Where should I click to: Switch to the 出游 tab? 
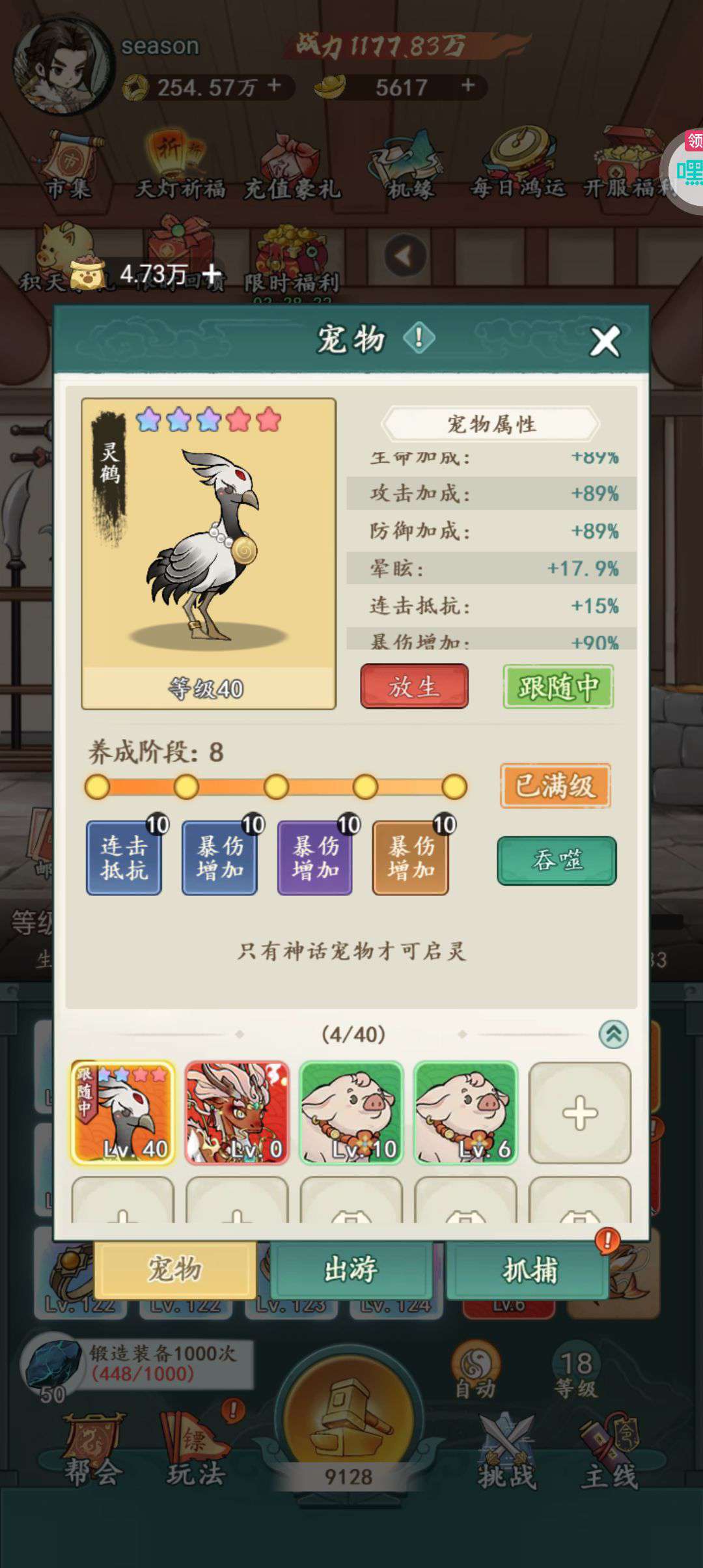click(x=351, y=1268)
